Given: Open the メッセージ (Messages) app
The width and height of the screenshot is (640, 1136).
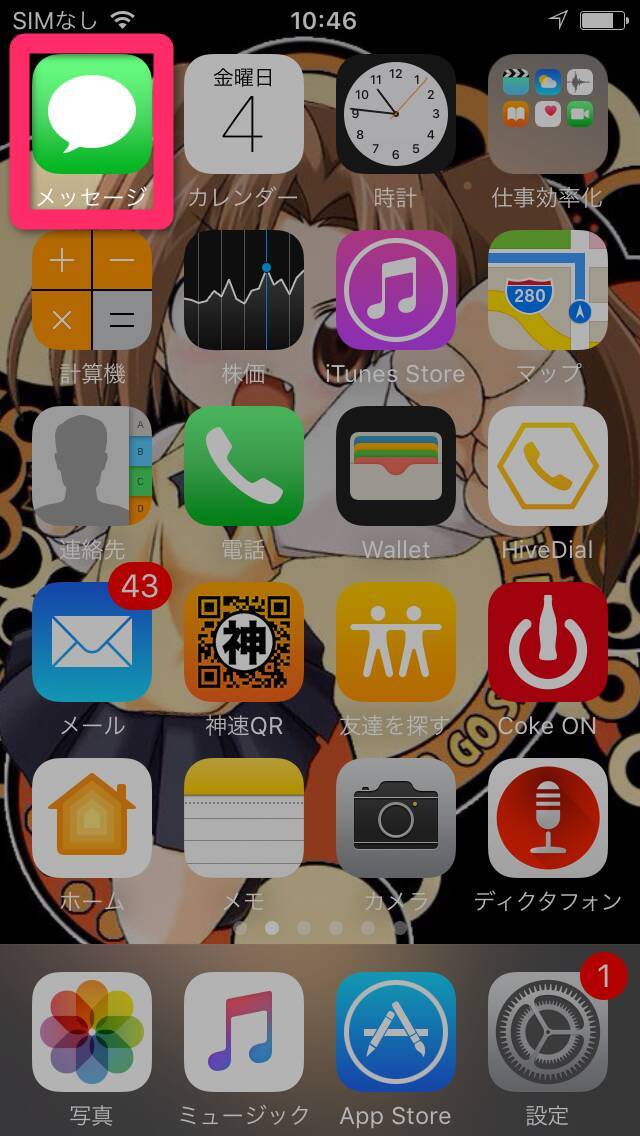Looking at the screenshot, I should coord(92,114).
